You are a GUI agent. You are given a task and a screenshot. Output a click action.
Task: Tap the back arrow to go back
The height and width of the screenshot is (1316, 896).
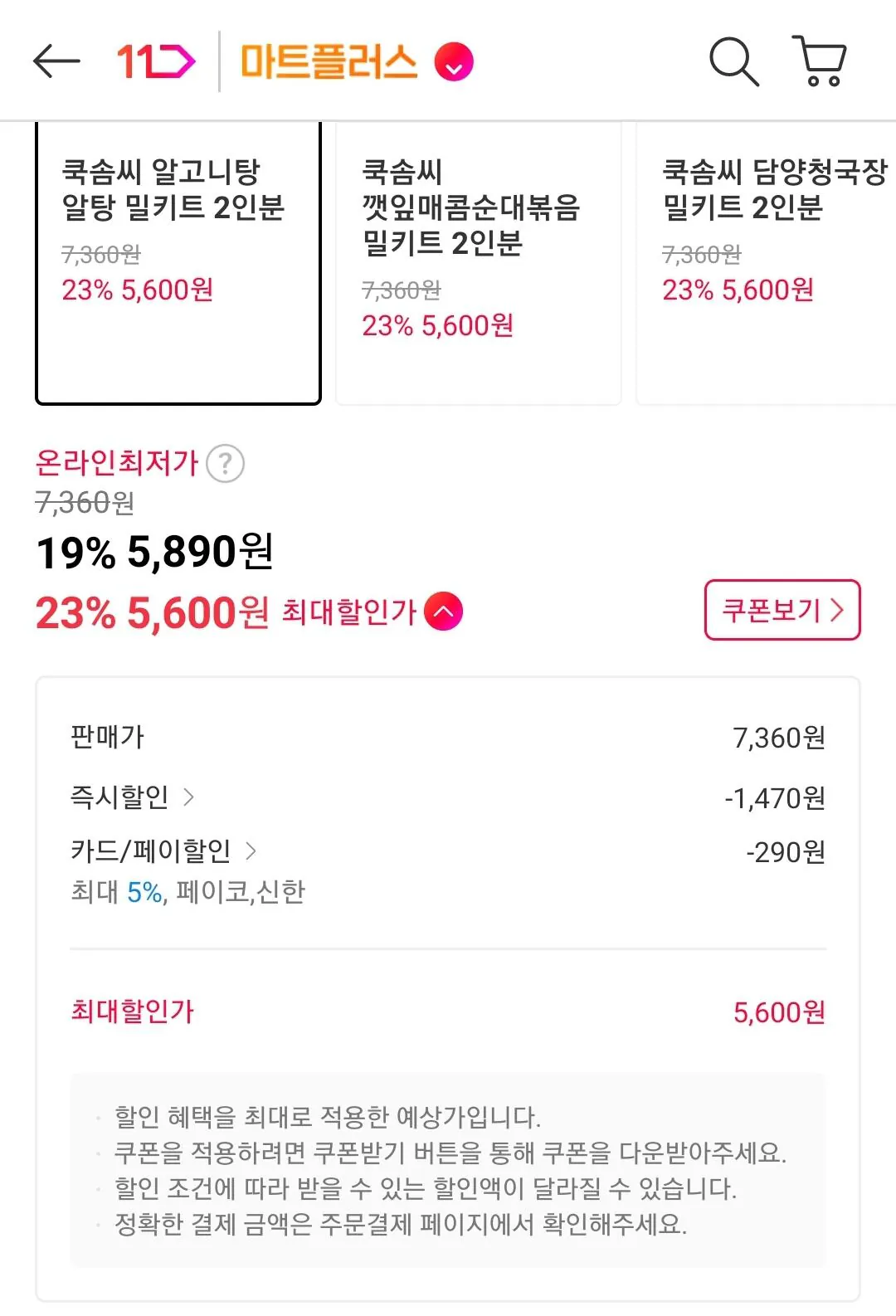[56, 61]
